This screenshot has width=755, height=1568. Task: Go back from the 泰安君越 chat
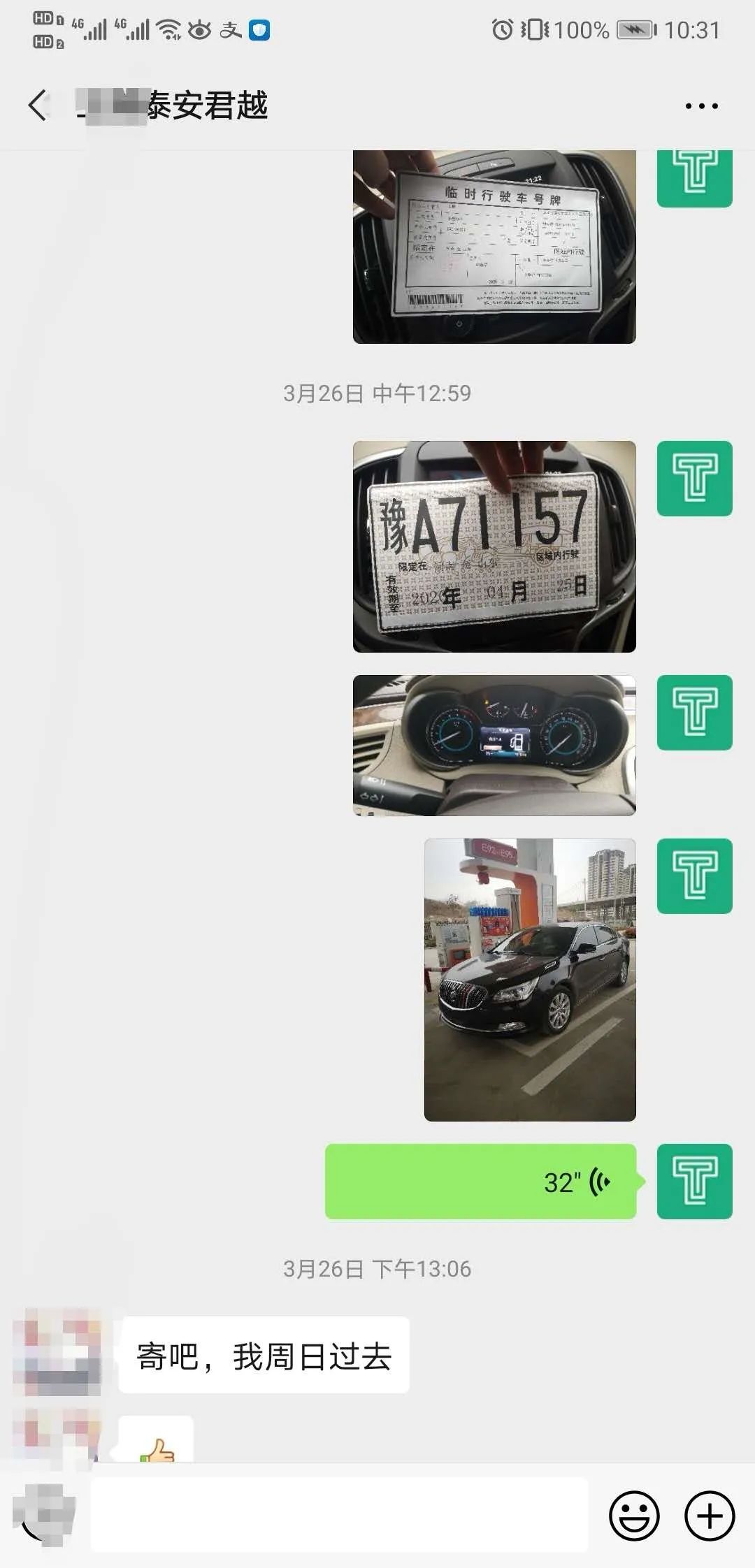(x=38, y=106)
